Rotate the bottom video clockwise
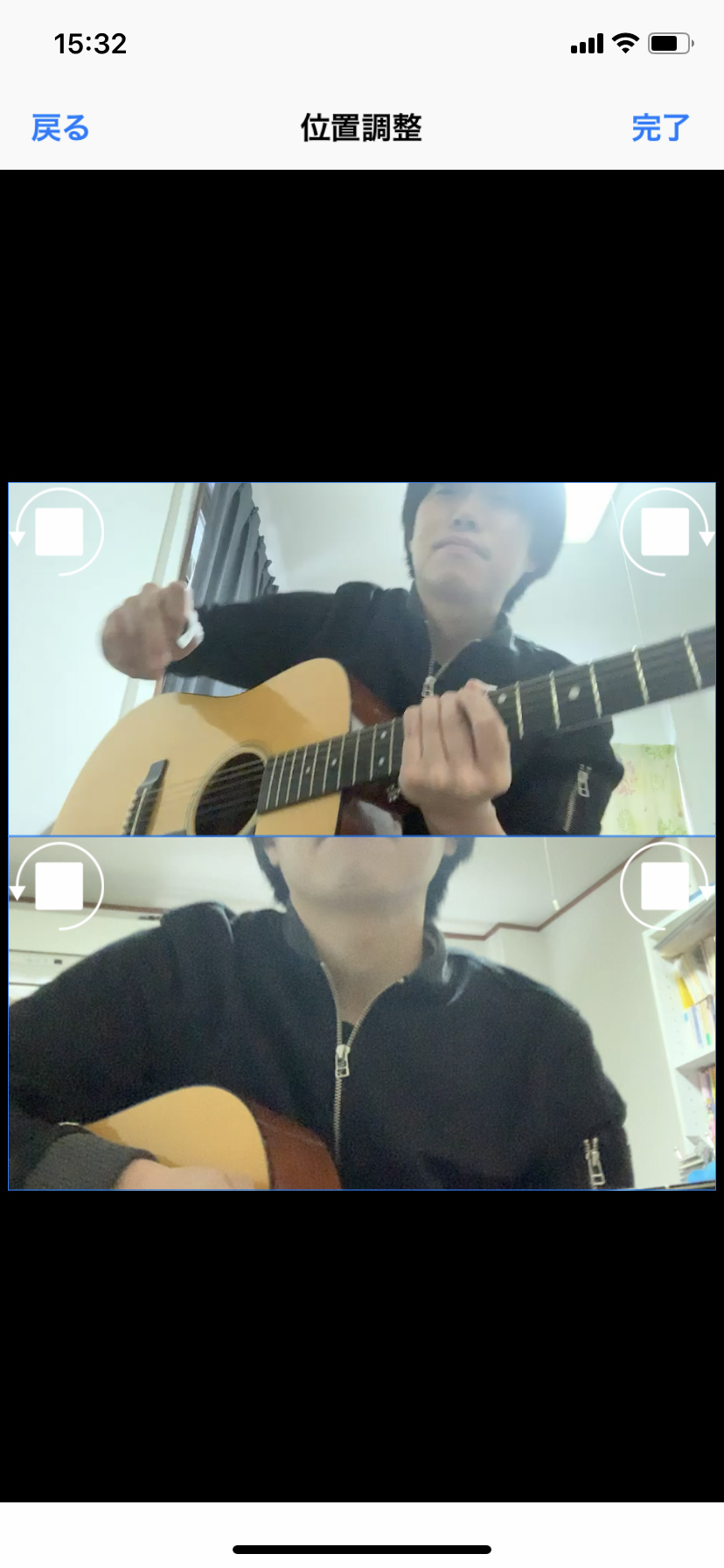This screenshot has height=1568, width=724. click(x=666, y=885)
